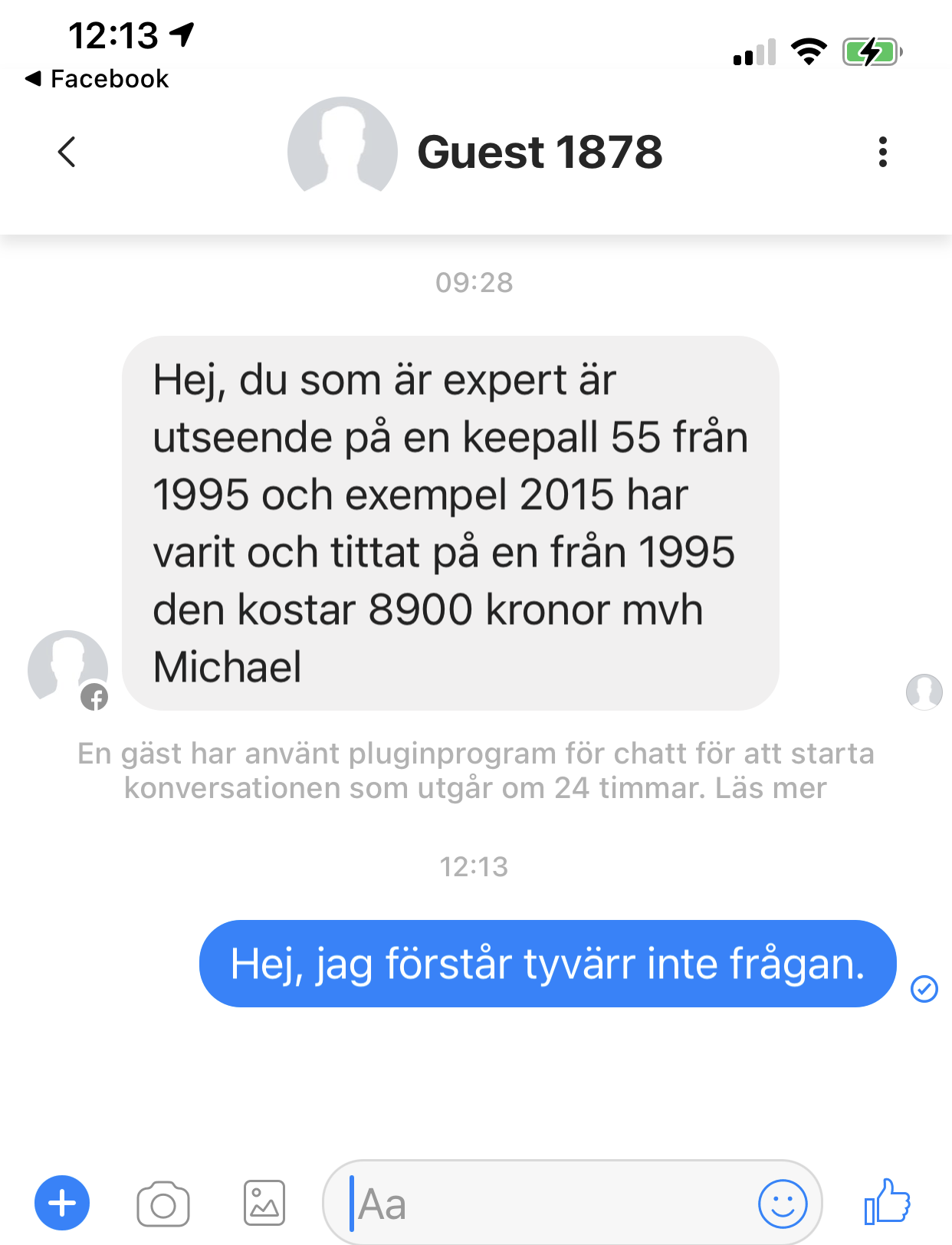The image size is (952, 1245).
Task: Open the camera to take photo
Action: (163, 1204)
